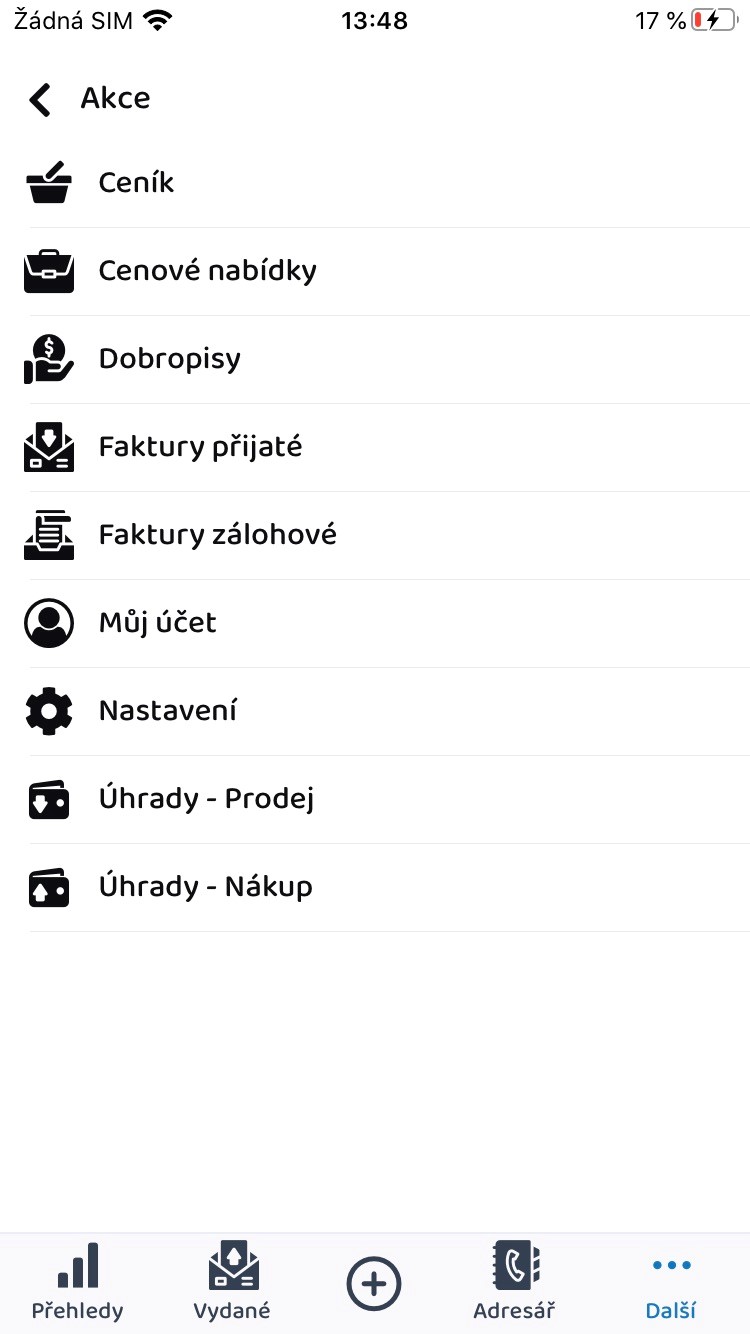The width and height of the screenshot is (750, 1334).
Task: Open Cenové nabídky
Action: (x=375, y=271)
